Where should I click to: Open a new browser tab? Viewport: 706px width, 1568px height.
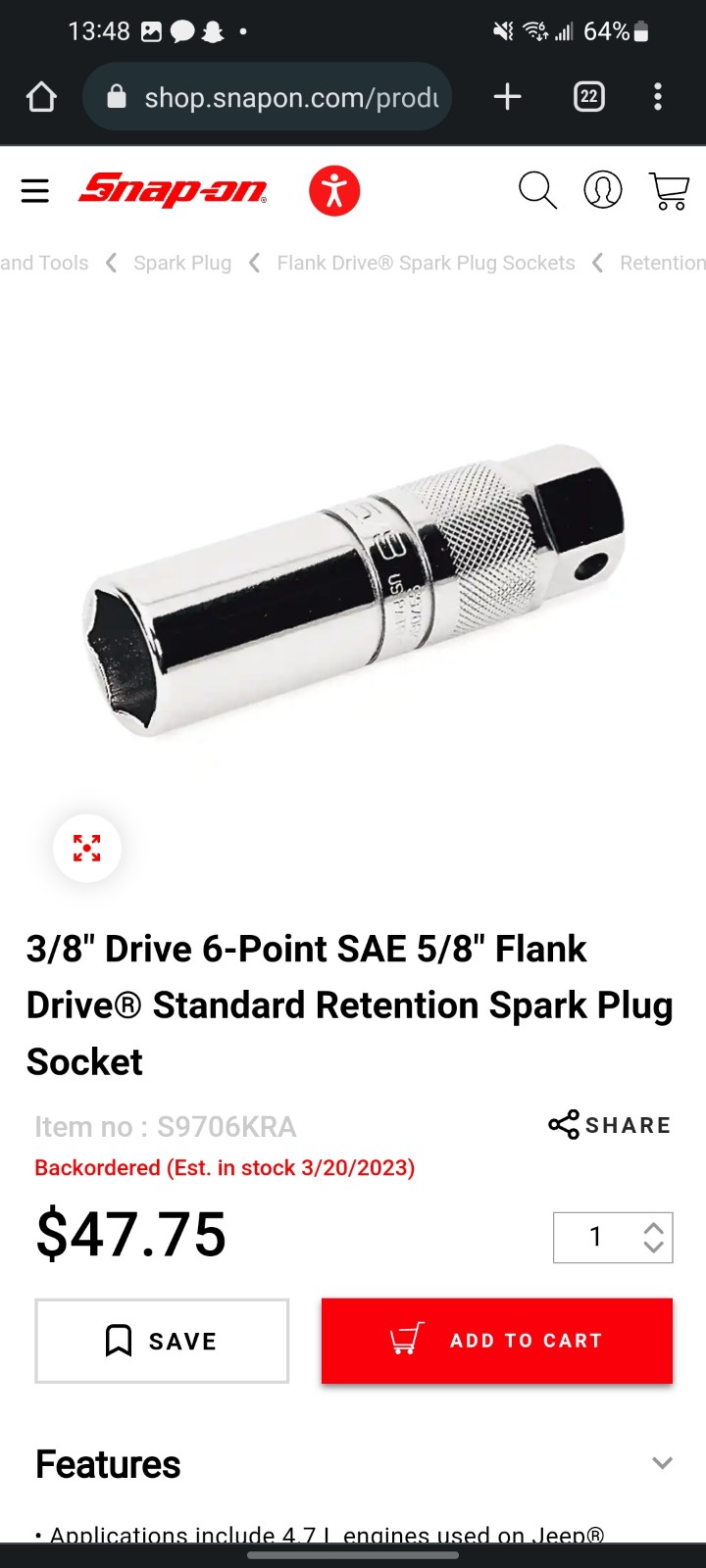click(507, 97)
